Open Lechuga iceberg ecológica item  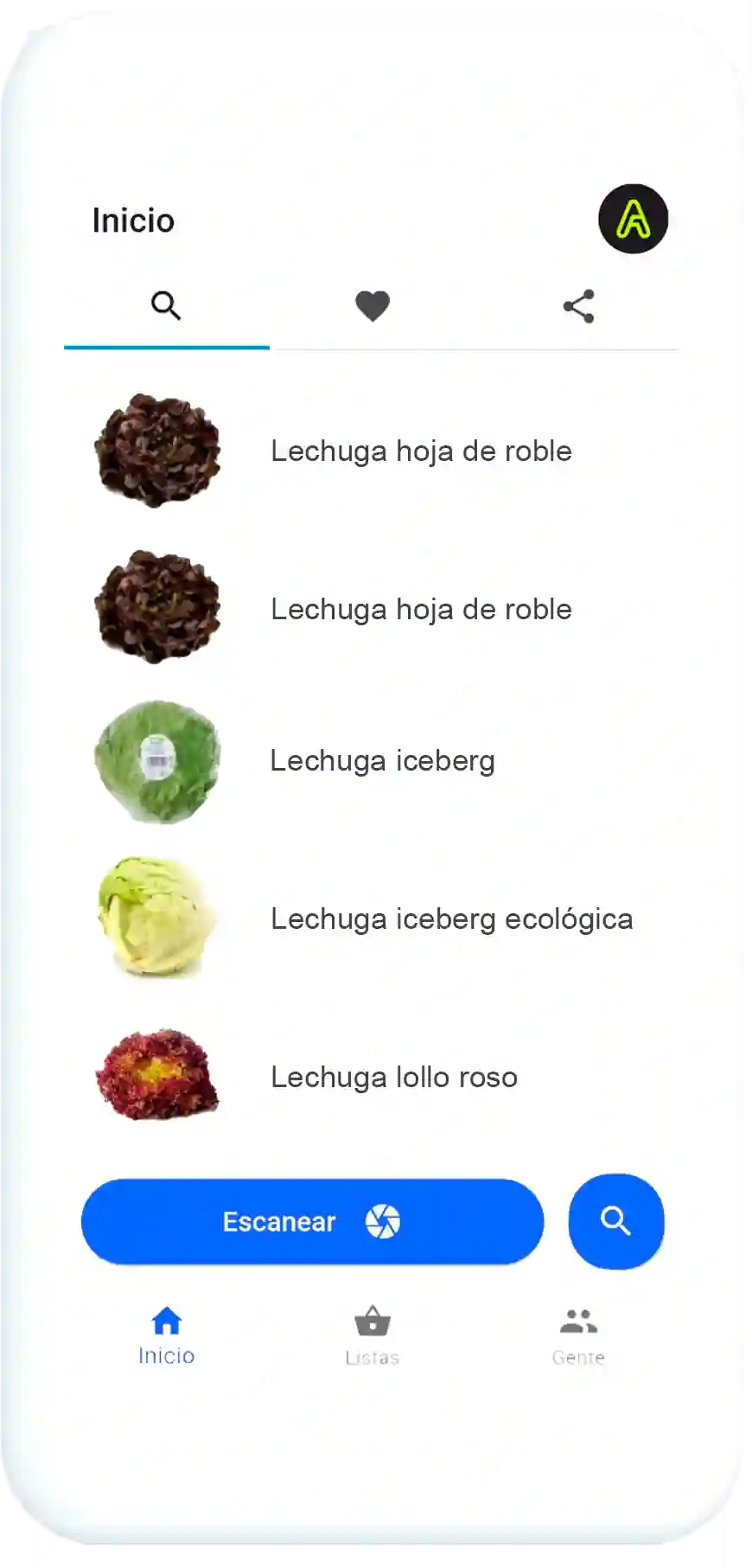coord(450,918)
